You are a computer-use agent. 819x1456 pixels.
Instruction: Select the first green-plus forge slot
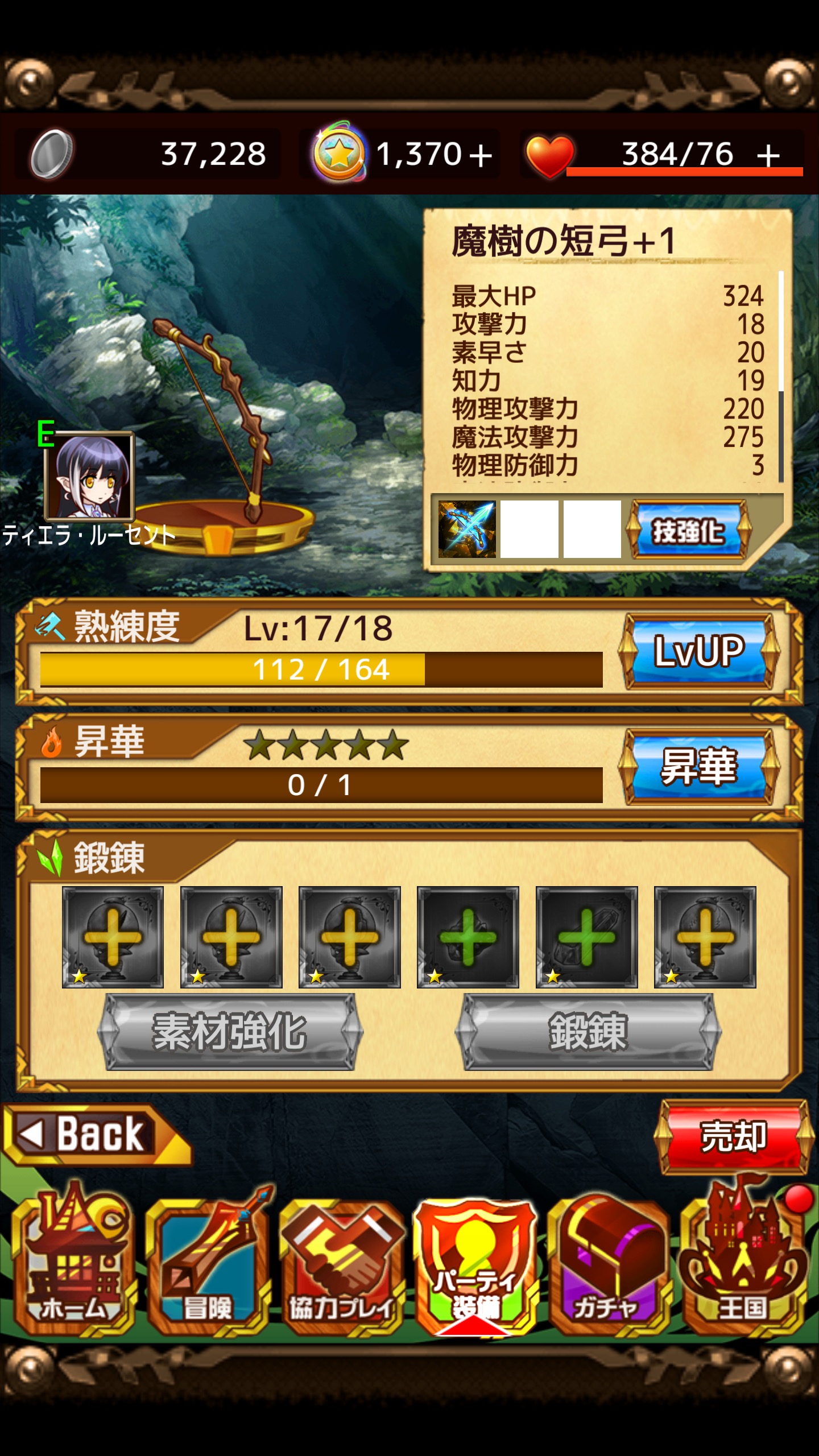[x=468, y=937]
